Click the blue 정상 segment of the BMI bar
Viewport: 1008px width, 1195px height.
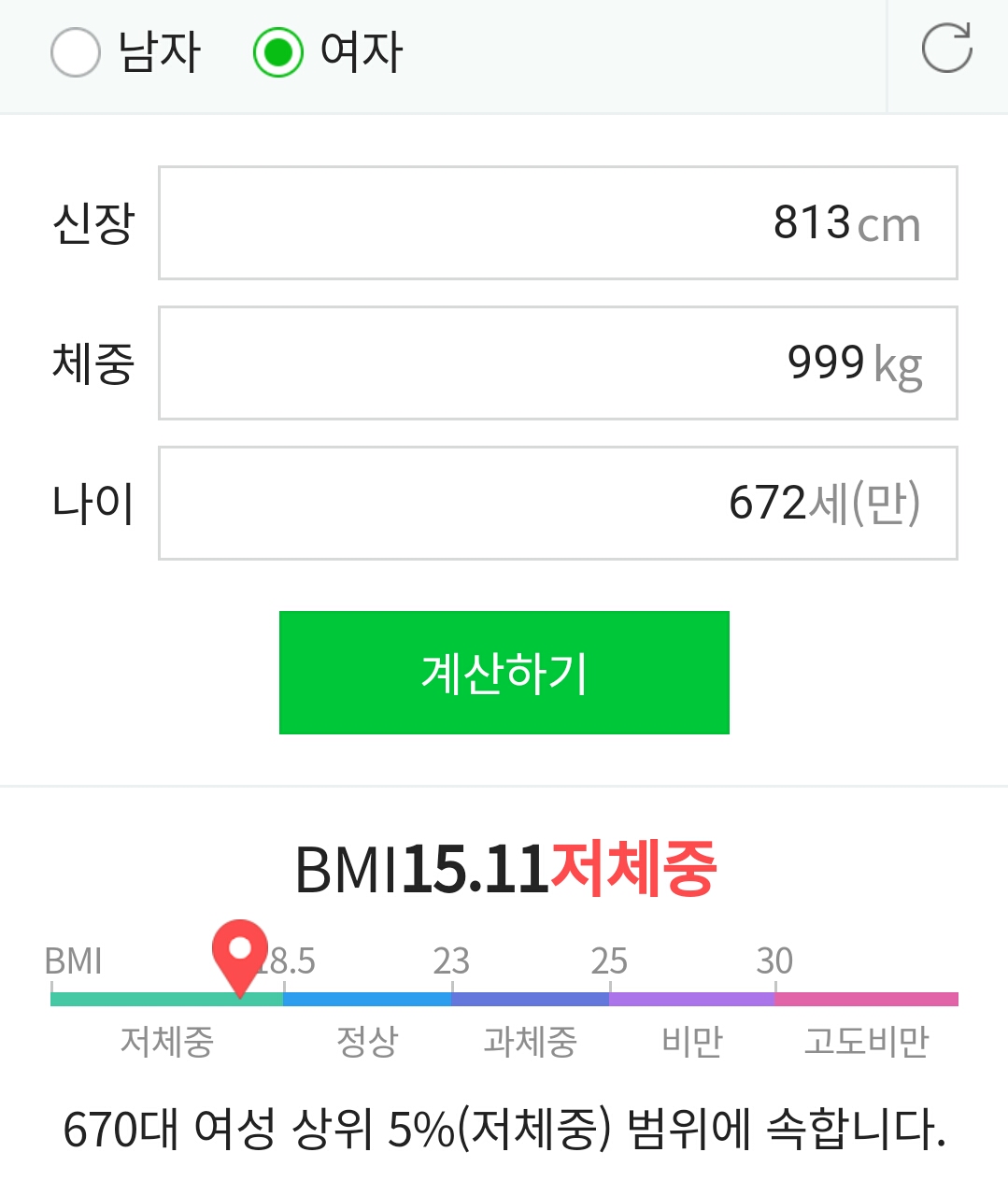(364, 1001)
